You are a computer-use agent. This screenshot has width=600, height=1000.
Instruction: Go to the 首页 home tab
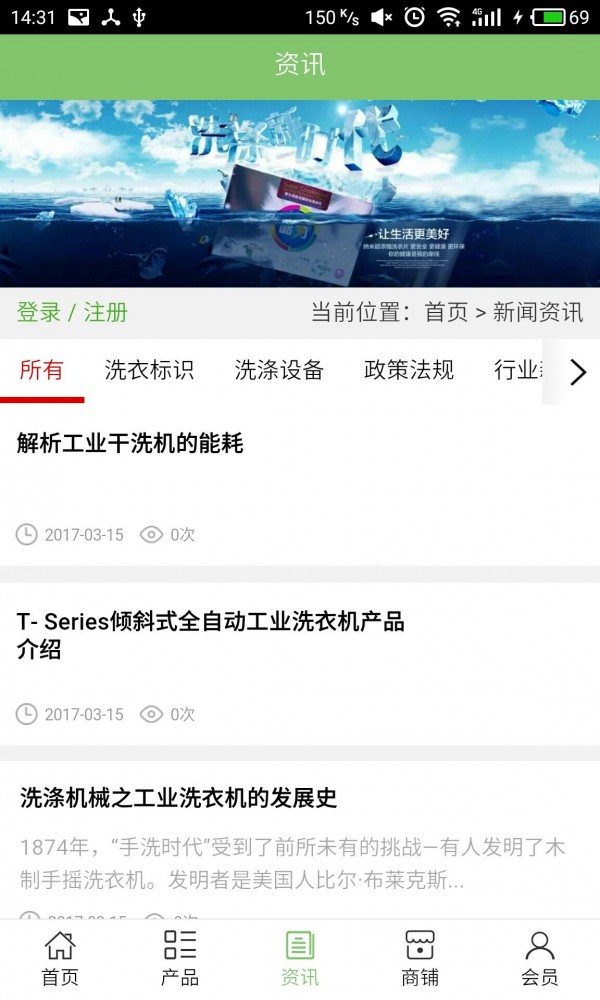click(x=60, y=958)
